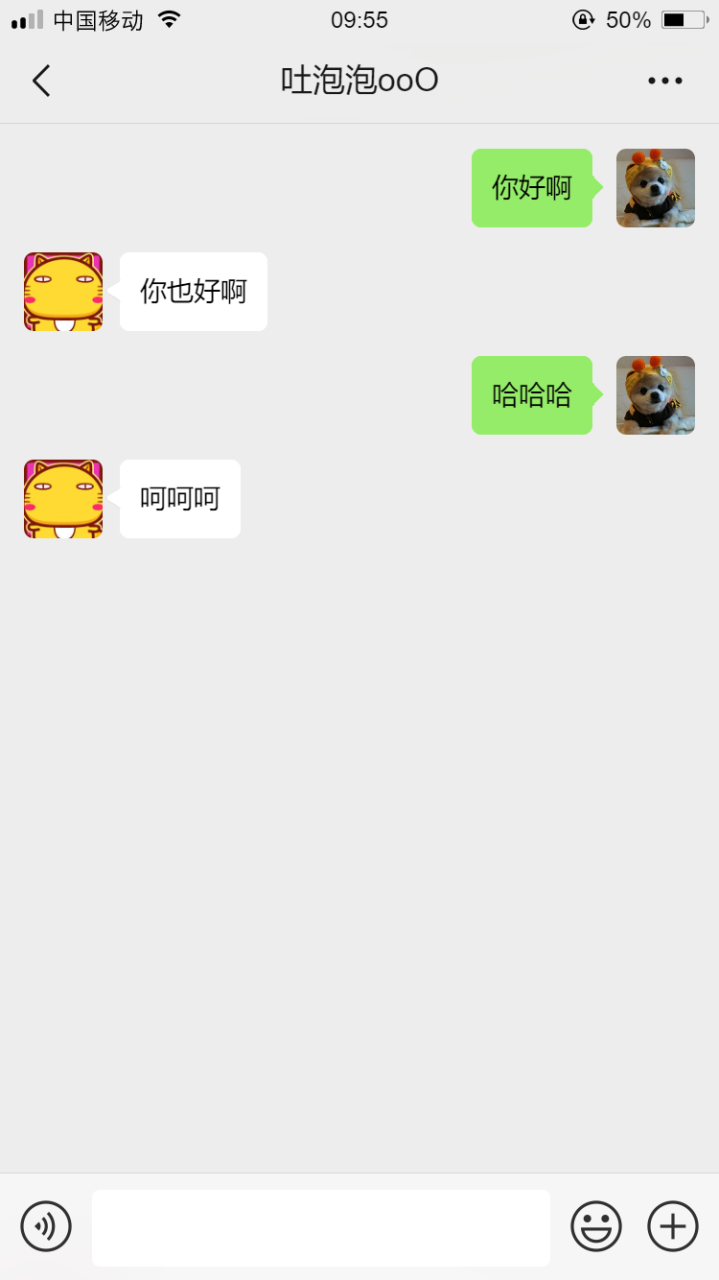The width and height of the screenshot is (719, 1280).
Task: Open the emoji sticker panel
Action: click(596, 1226)
